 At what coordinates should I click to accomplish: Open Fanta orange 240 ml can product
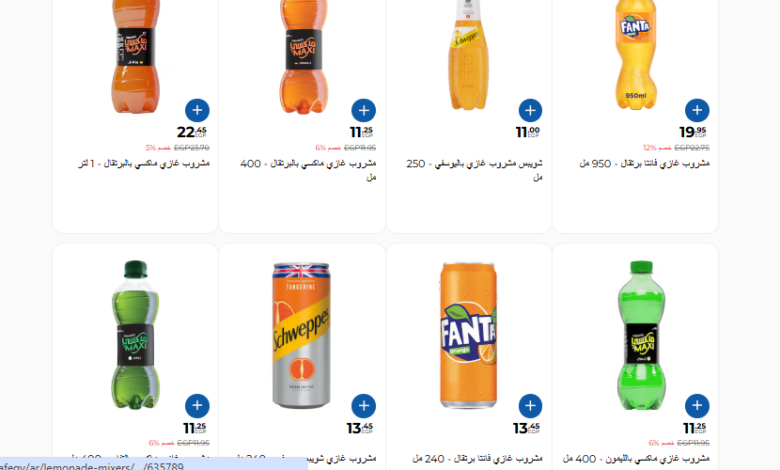point(468,335)
